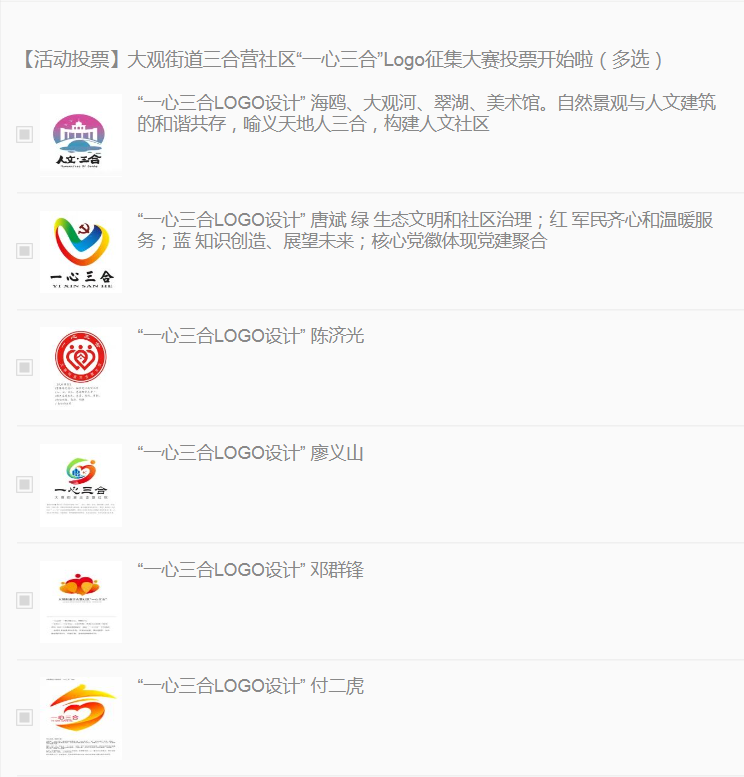This screenshot has height=777, width=744.
Task: Select 付二虎's logo checkbox
Action: (25, 717)
